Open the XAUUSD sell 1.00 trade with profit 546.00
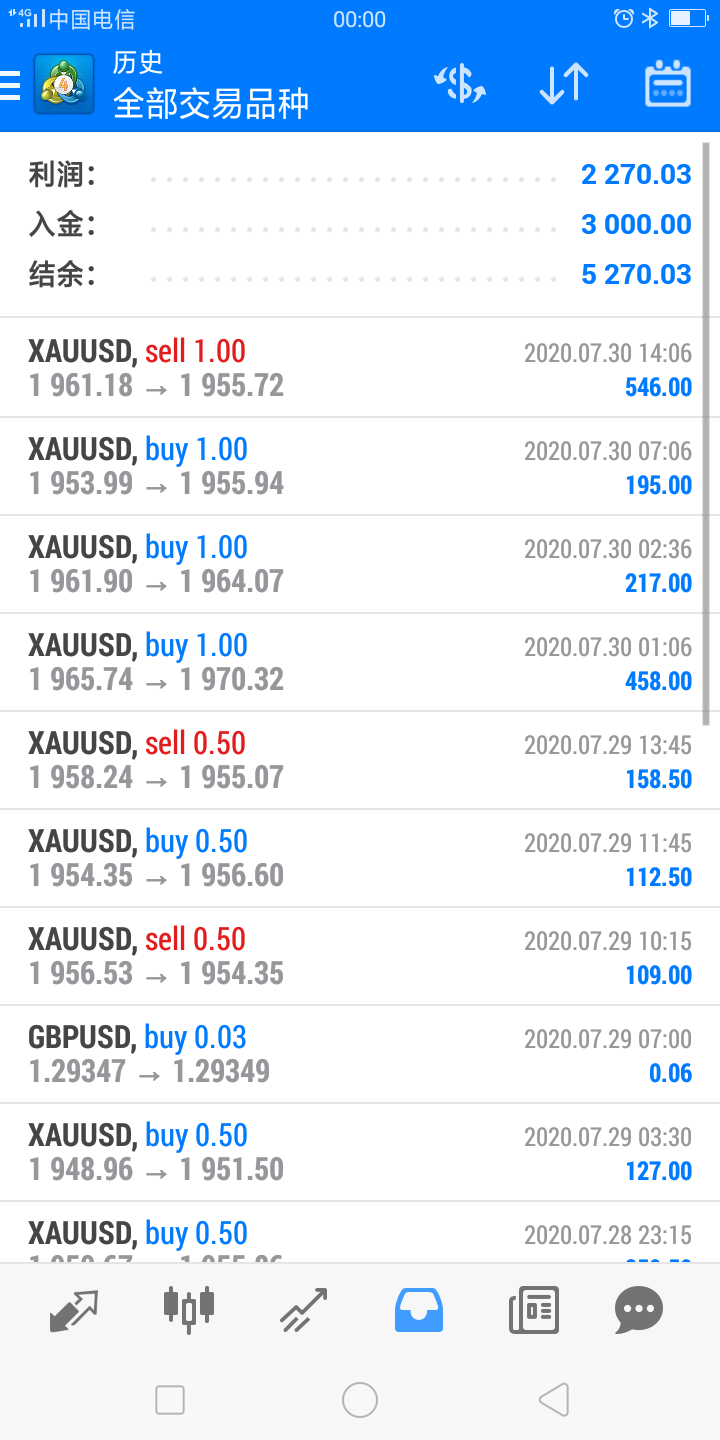 [360, 368]
